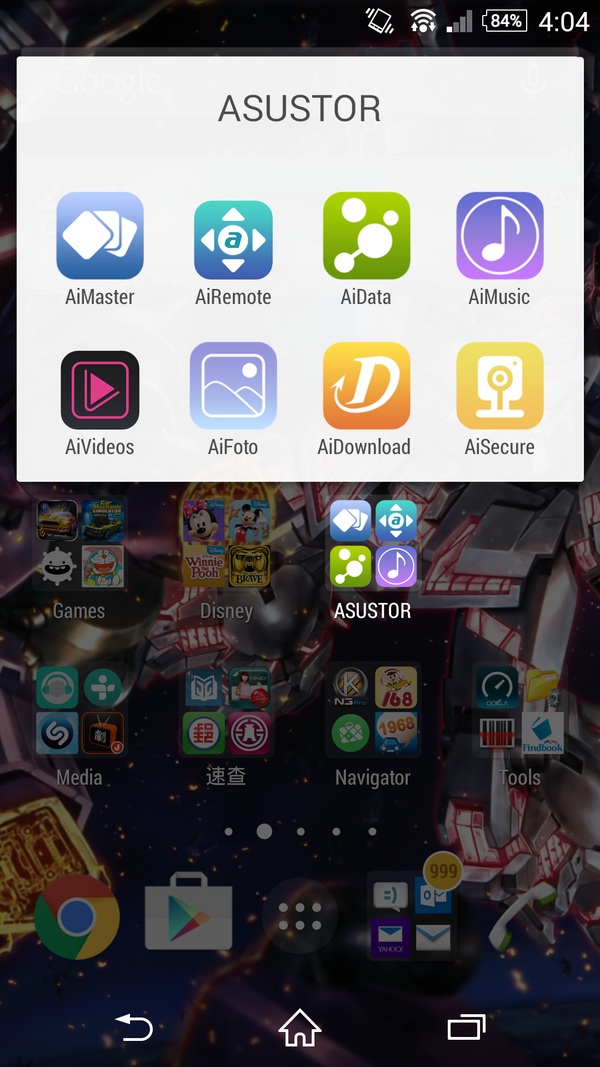
Task: Open the Play Store
Action: point(189,912)
